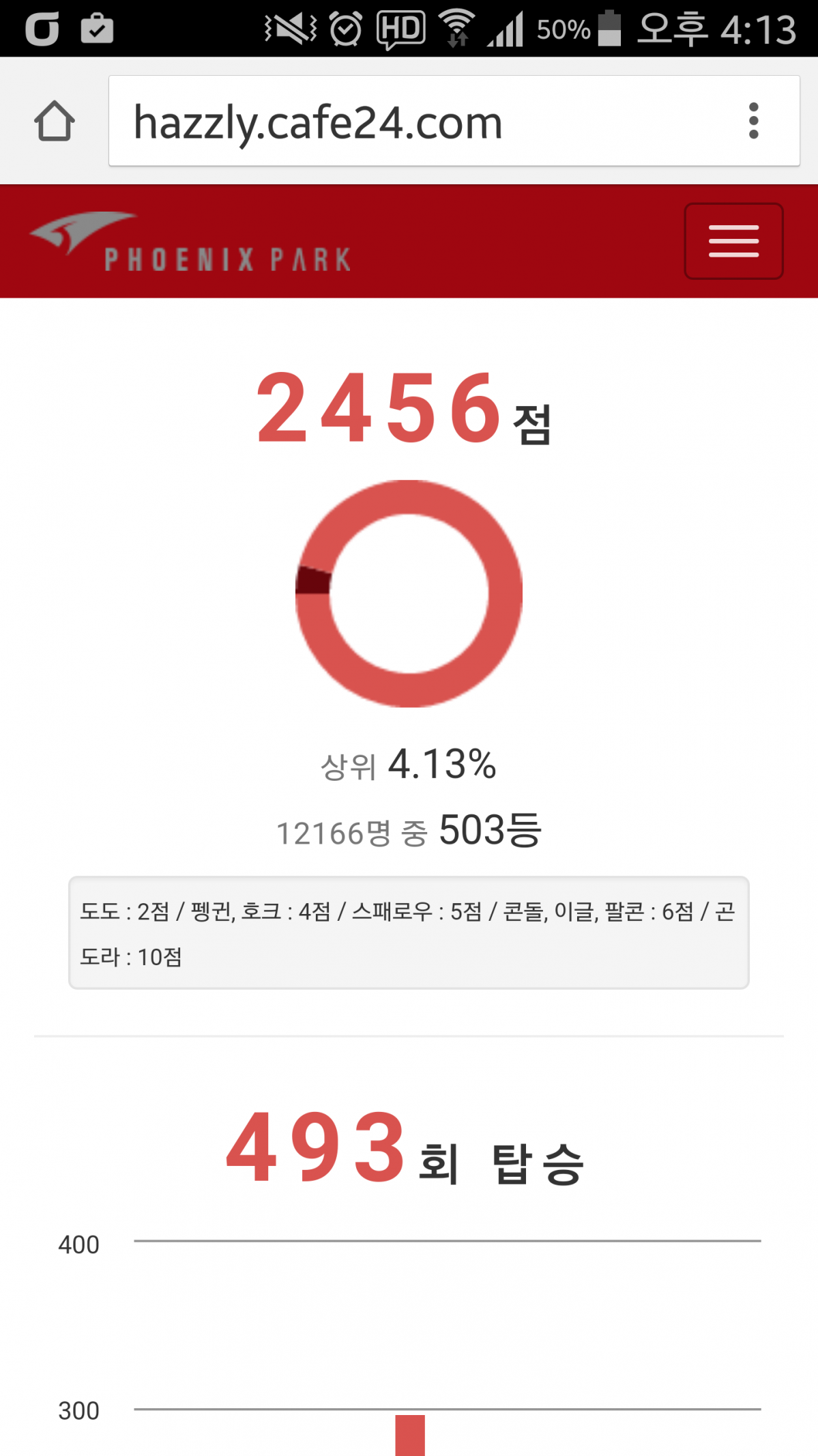The width and height of the screenshot is (818, 1456).
Task: Open the Phoenix Park hamburger menu
Action: (733, 241)
